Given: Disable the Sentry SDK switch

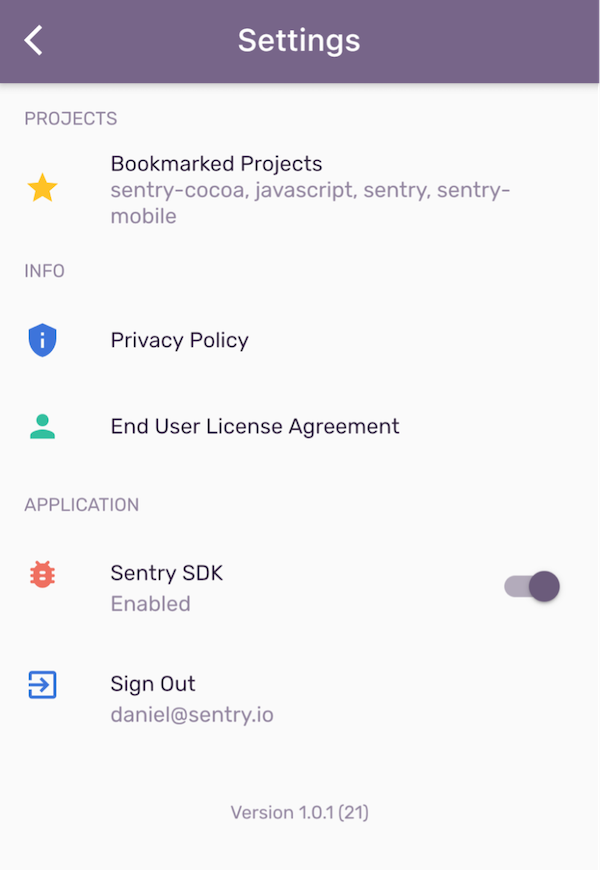Looking at the screenshot, I should point(532,587).
